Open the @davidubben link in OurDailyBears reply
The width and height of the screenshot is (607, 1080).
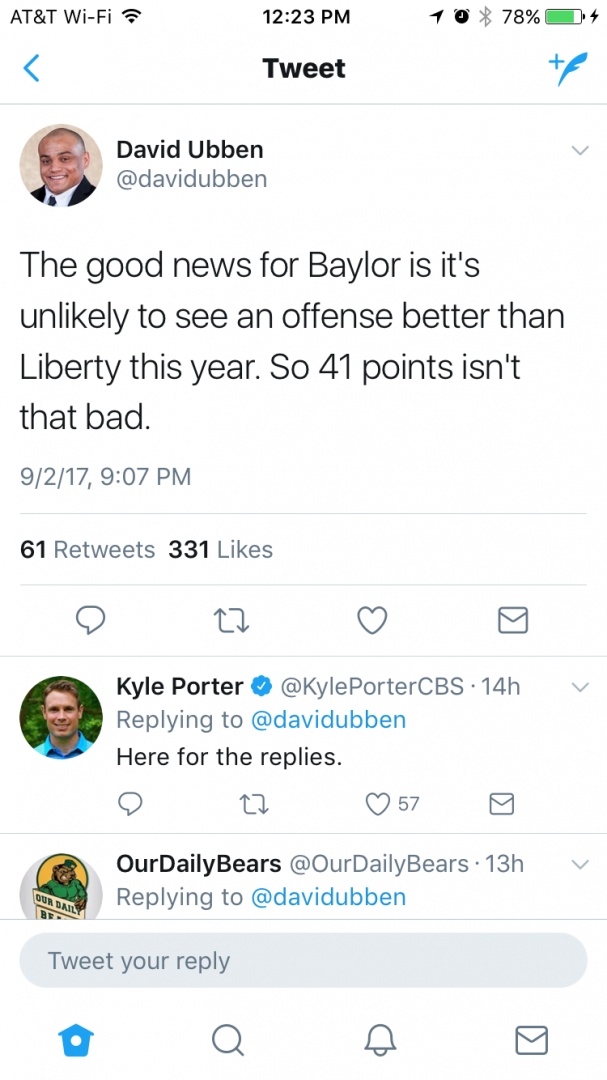pos(327,897)
